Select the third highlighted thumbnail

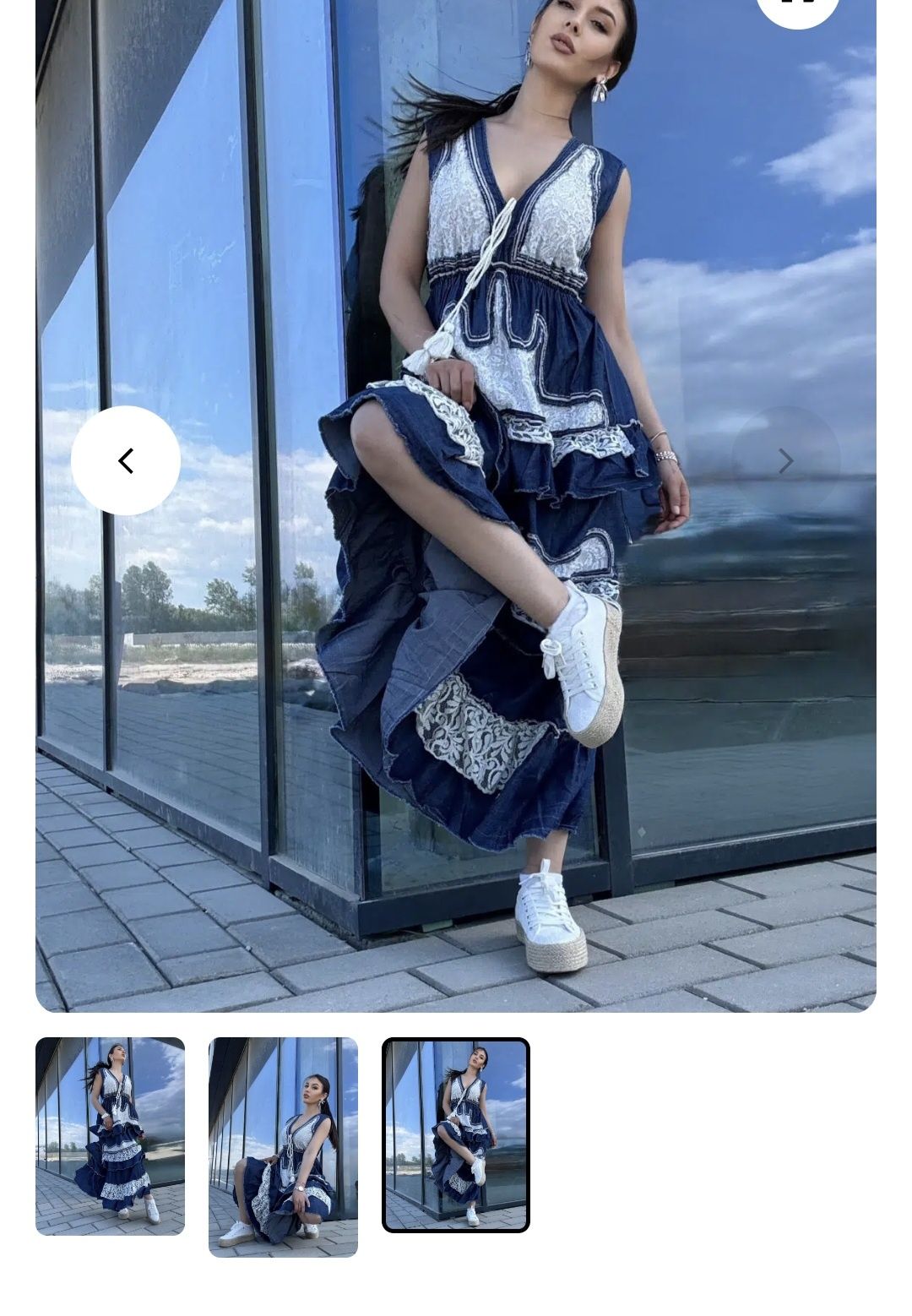point(456,1134)
